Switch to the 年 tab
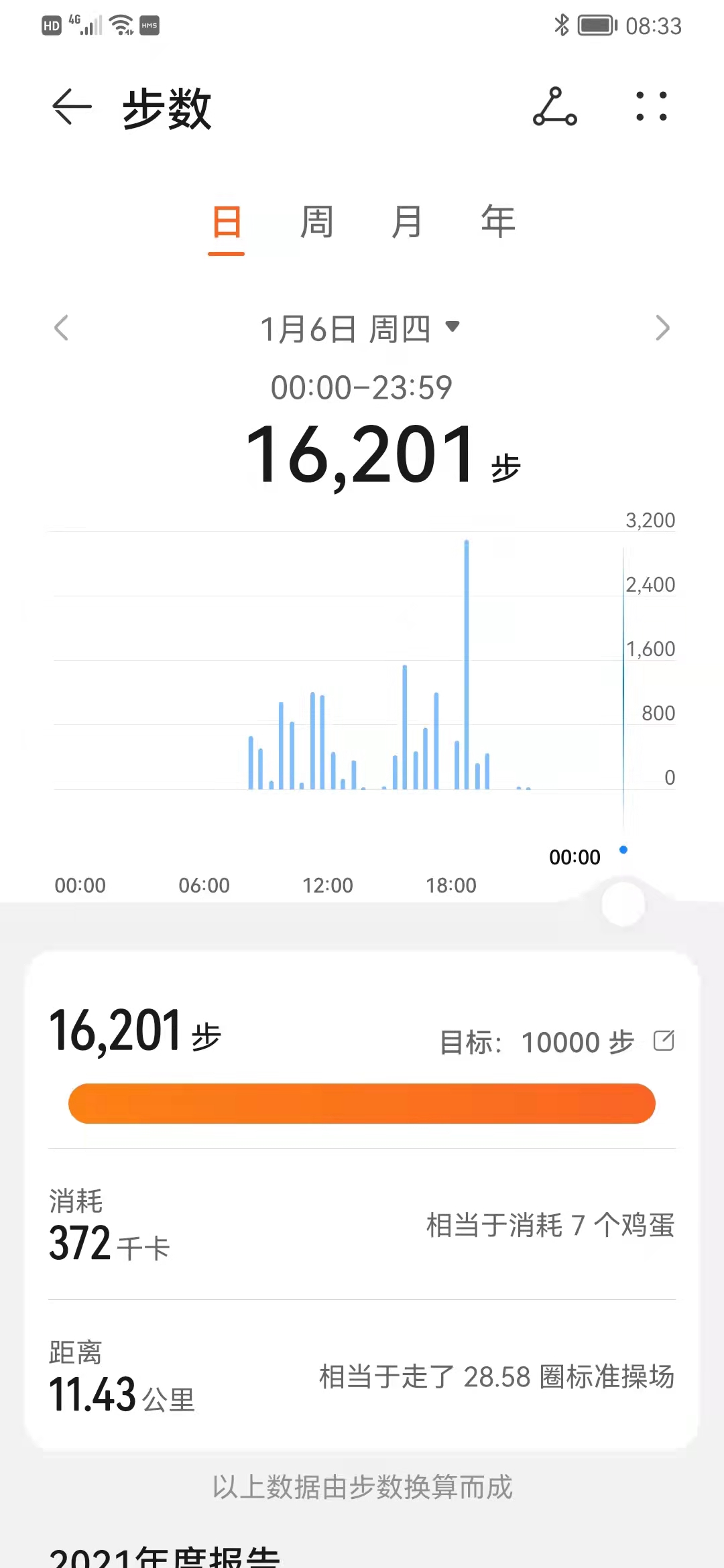The width and height of the screenshot is (724, 1568). [498, 222]
